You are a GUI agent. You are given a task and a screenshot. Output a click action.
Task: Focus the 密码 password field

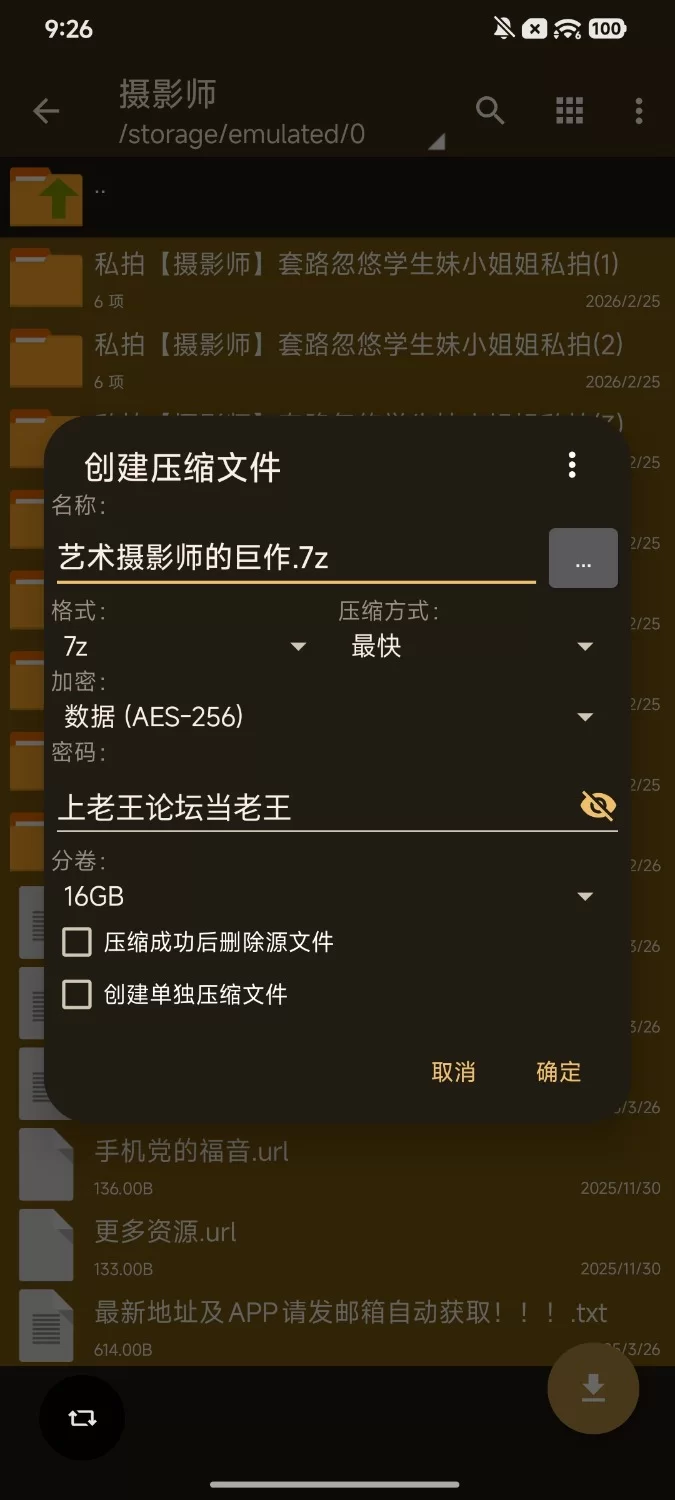[x=310, y=807]
